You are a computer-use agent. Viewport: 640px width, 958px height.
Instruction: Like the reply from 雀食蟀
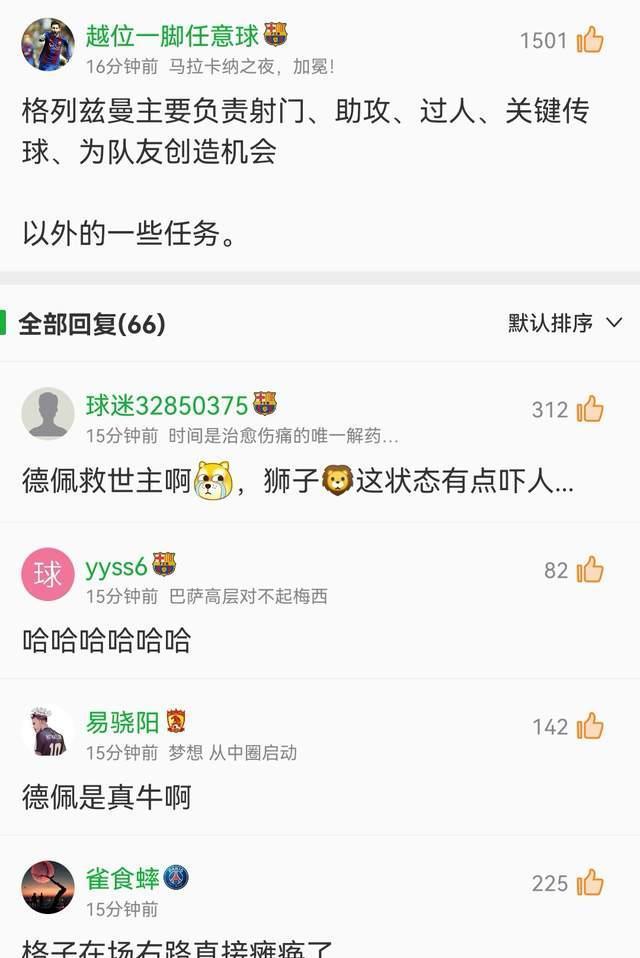coord(590,883)
